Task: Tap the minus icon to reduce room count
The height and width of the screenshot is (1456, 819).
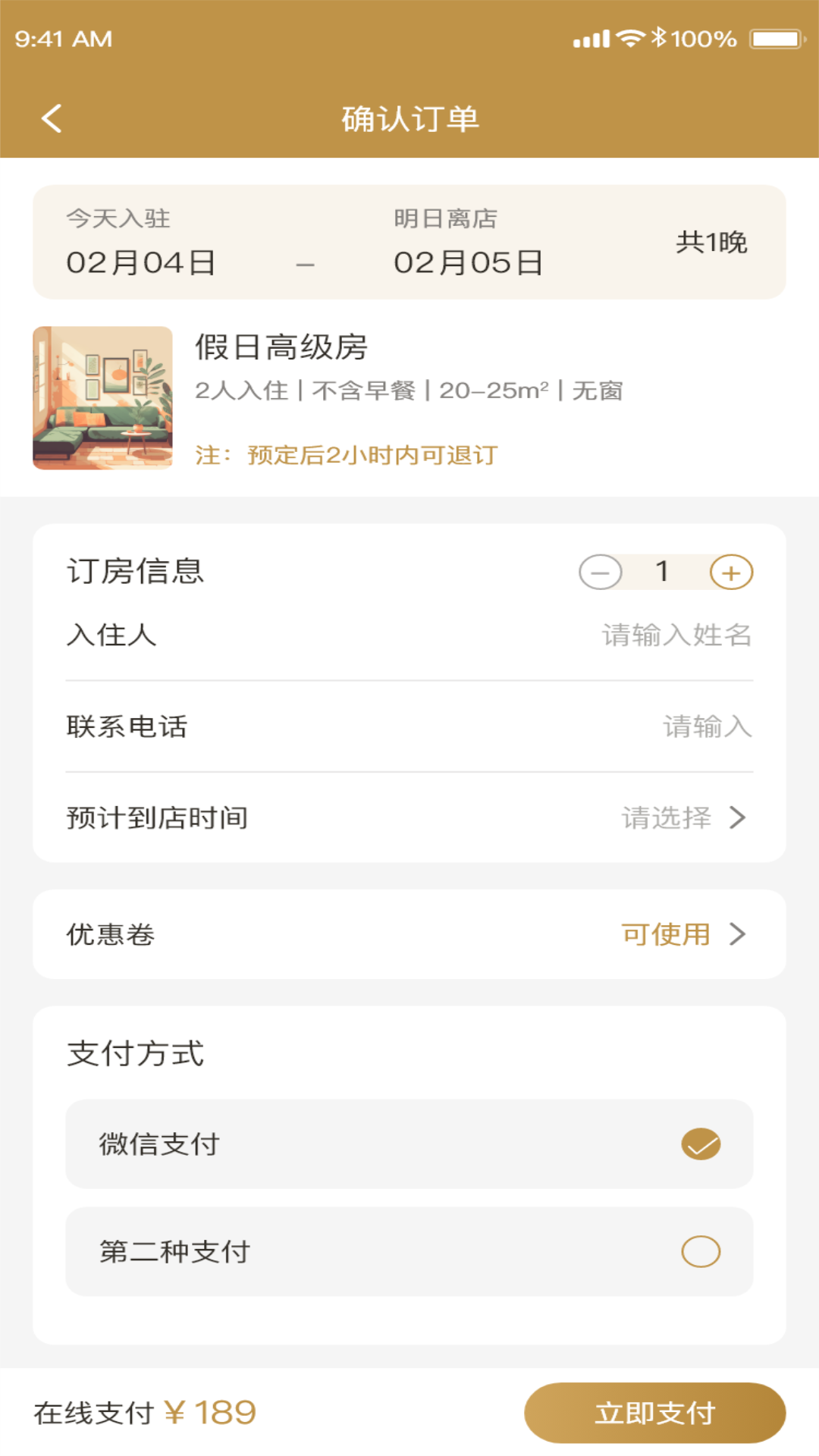Action: (600, 572)
